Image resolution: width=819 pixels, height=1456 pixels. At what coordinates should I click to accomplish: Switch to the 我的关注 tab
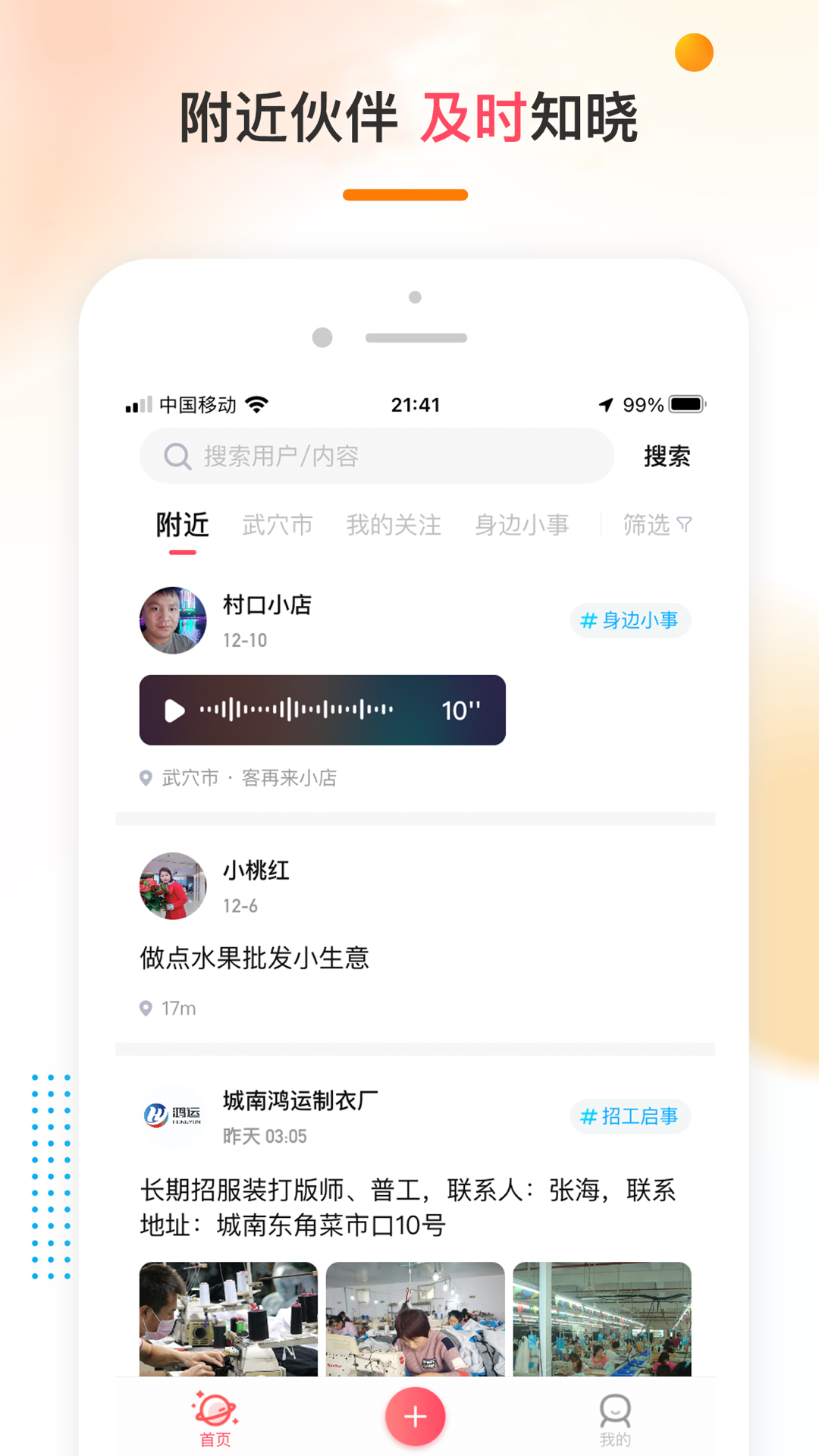pos(394,525)
